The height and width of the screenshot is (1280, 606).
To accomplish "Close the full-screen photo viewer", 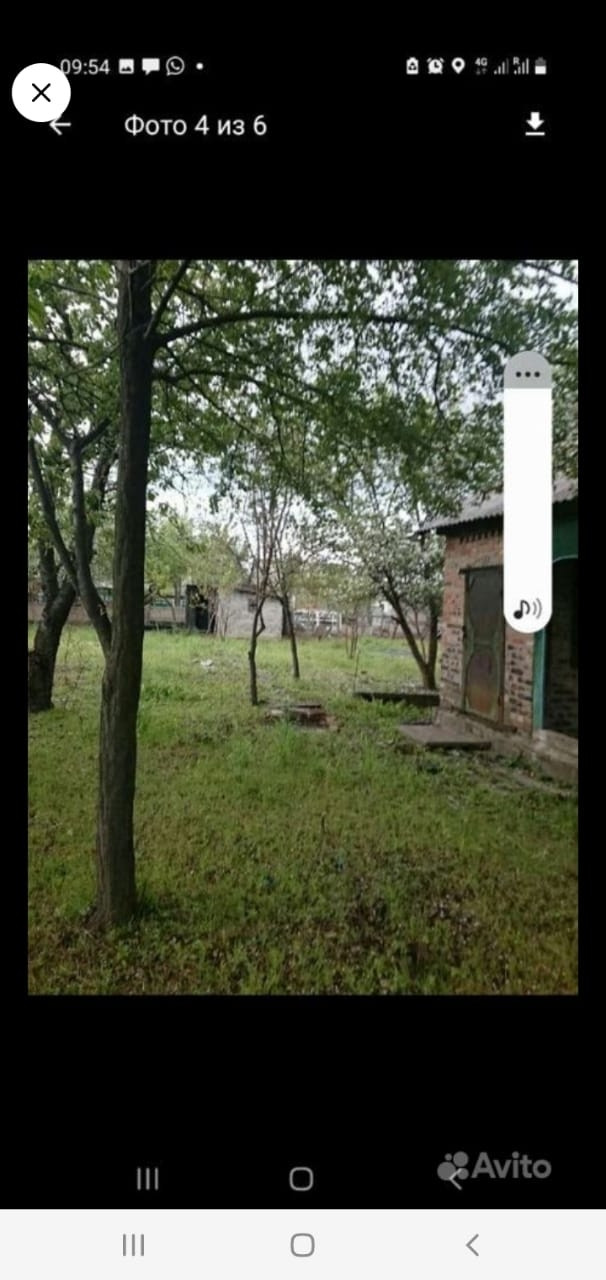I will pos(41,93).
